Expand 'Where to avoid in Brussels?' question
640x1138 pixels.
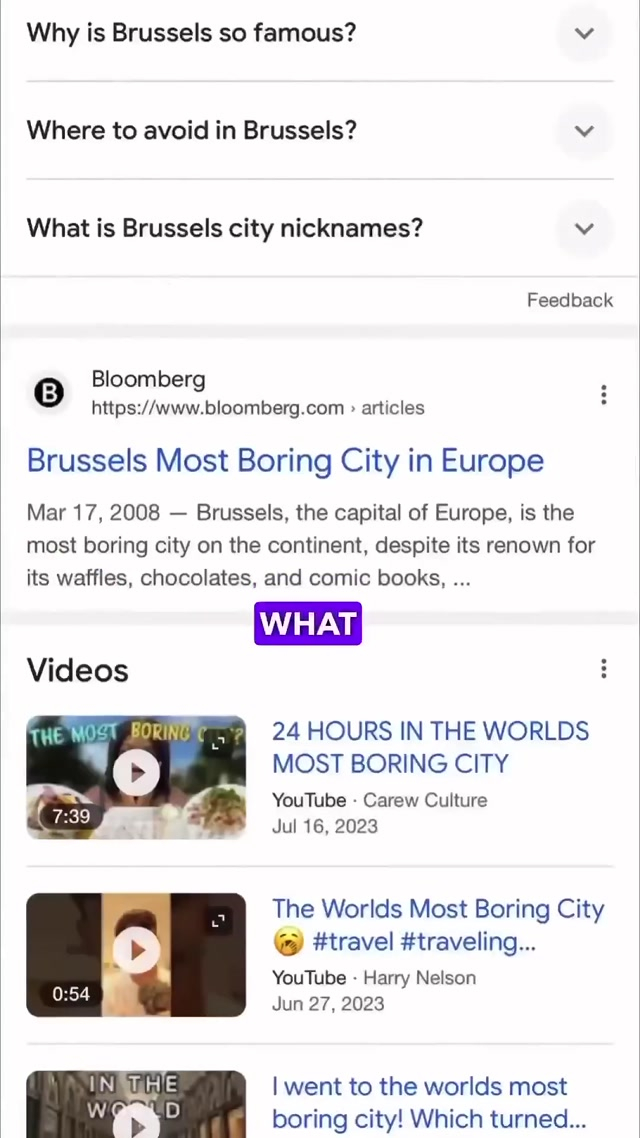tap(585, 131)
